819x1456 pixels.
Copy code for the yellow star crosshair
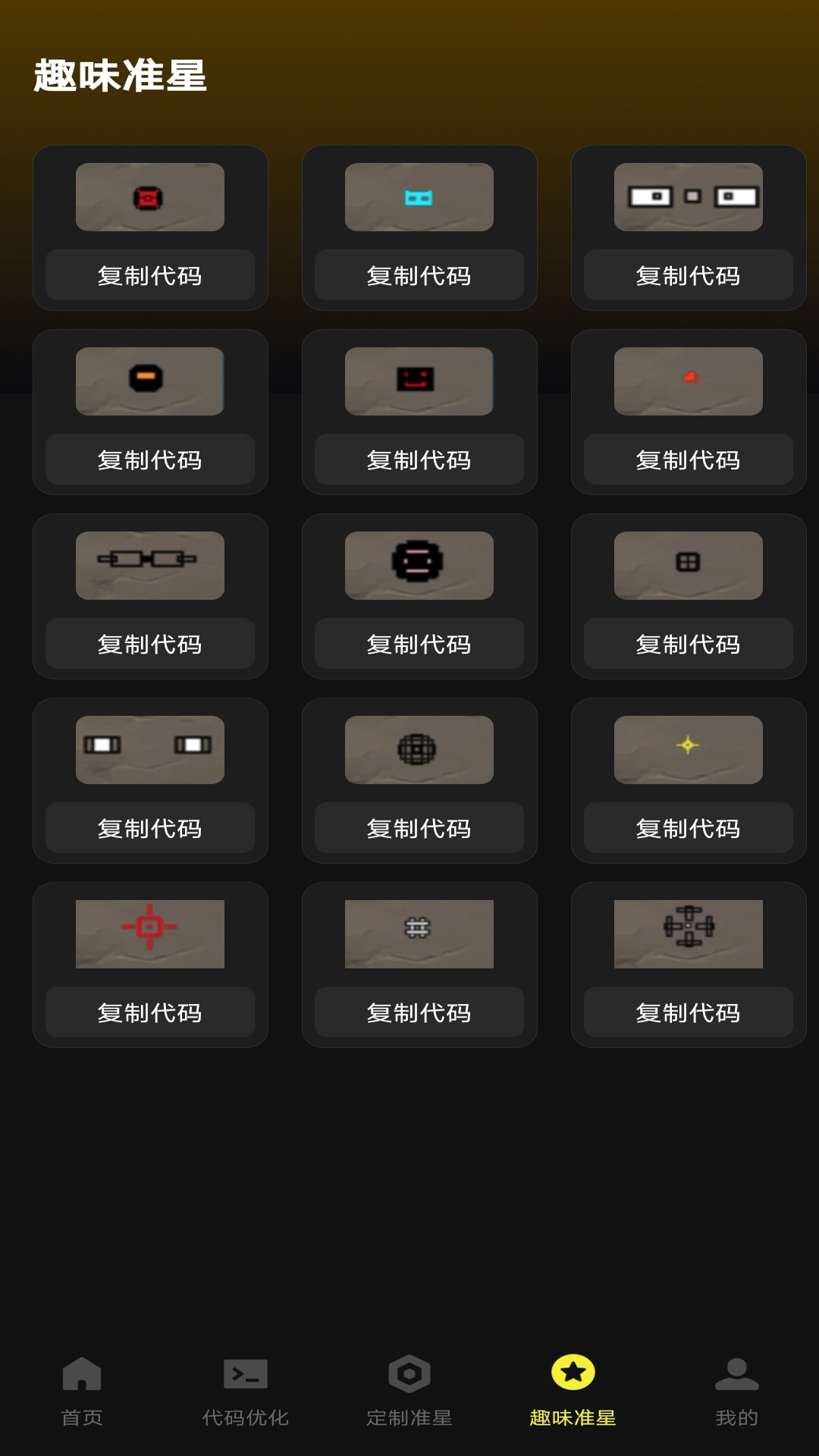pos(688,828)
